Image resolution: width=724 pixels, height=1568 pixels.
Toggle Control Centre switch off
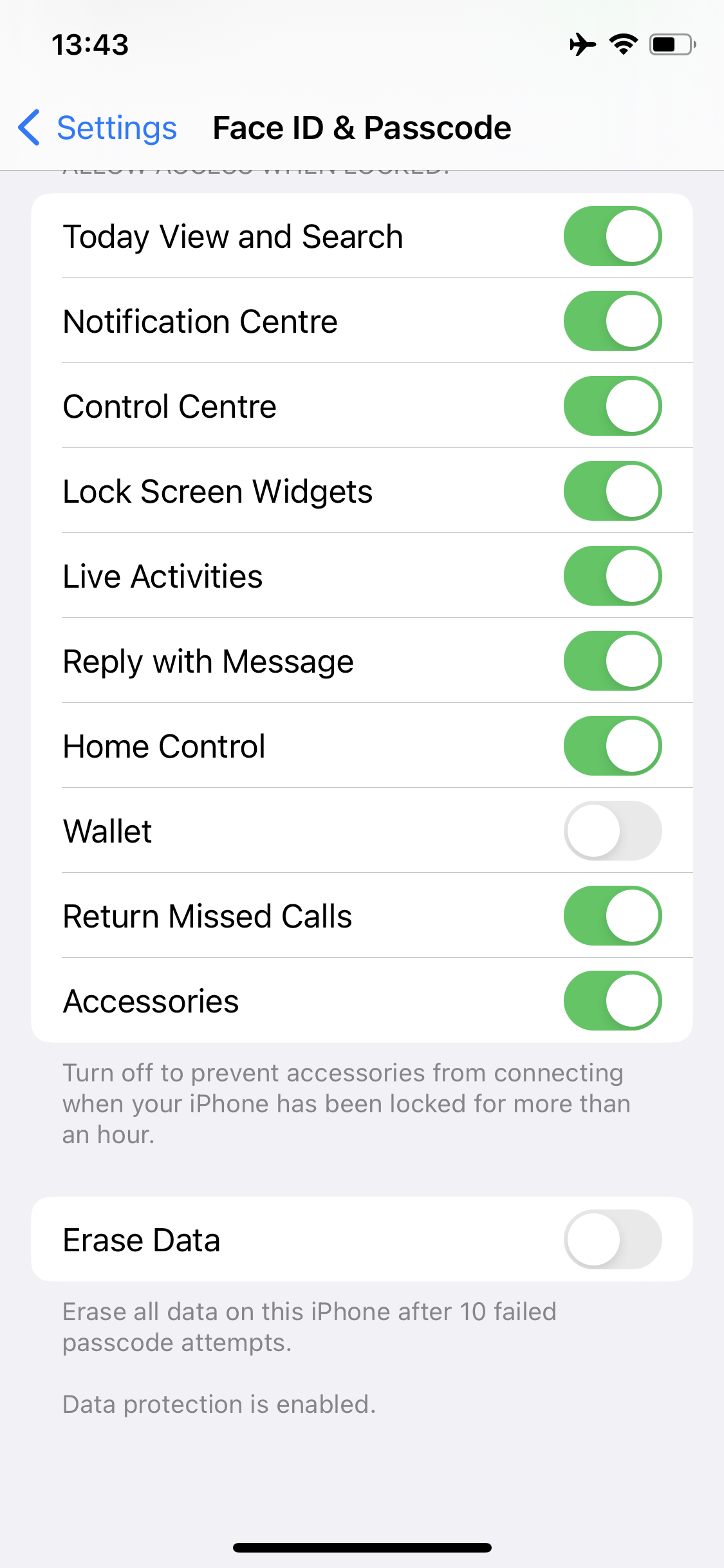coord(612,406)
